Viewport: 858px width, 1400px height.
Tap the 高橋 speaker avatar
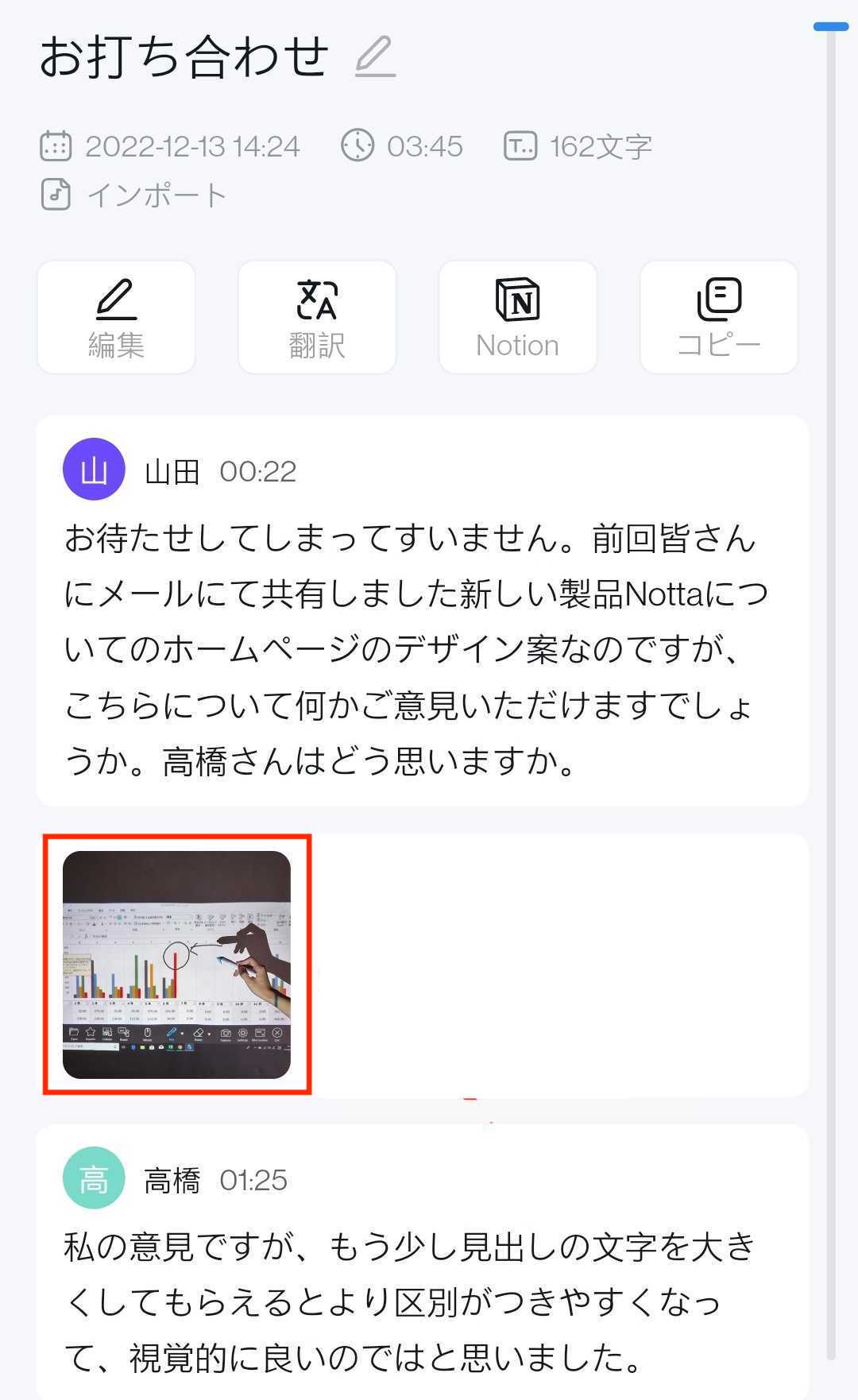point(94,1178)
